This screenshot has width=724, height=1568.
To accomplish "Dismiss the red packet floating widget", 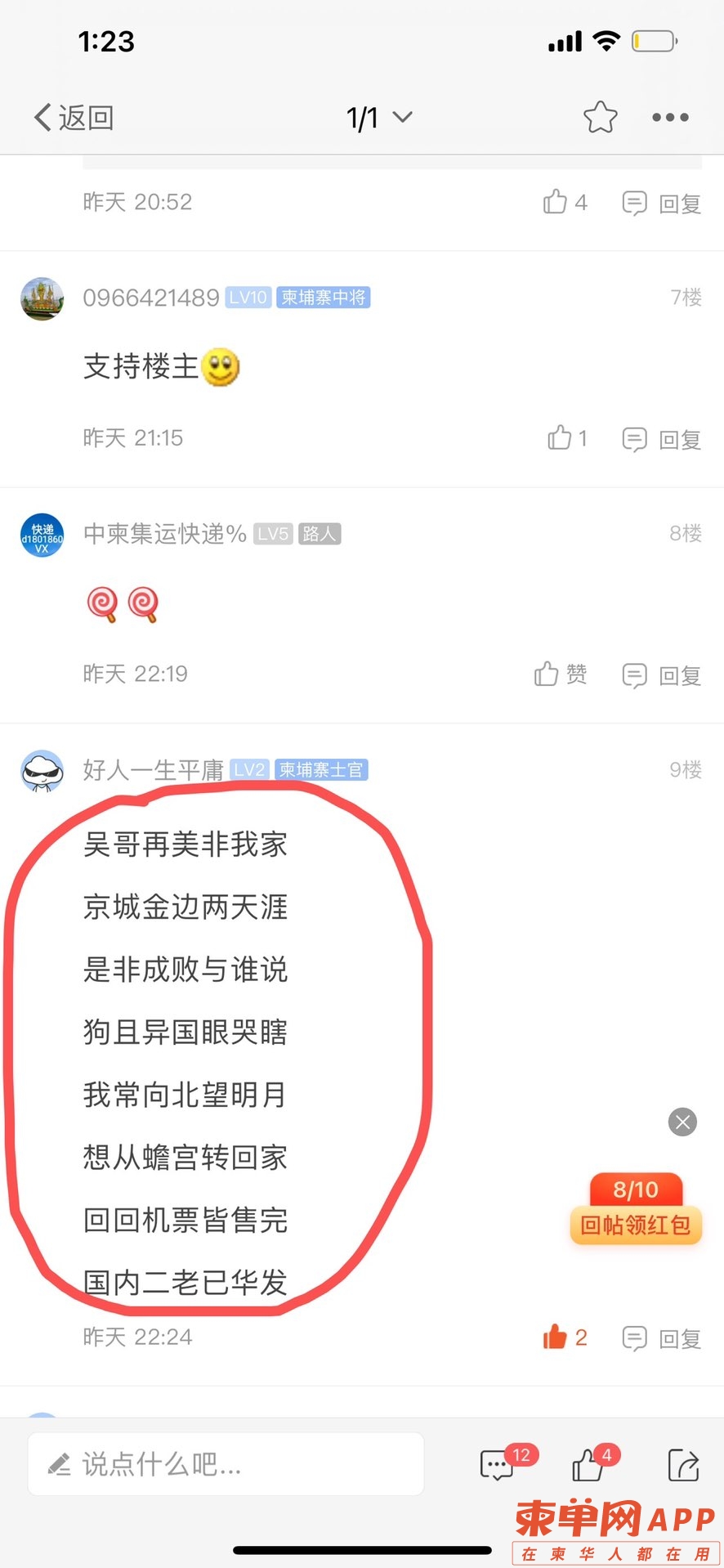I will pyautogui.click(x=682, y=1122).
